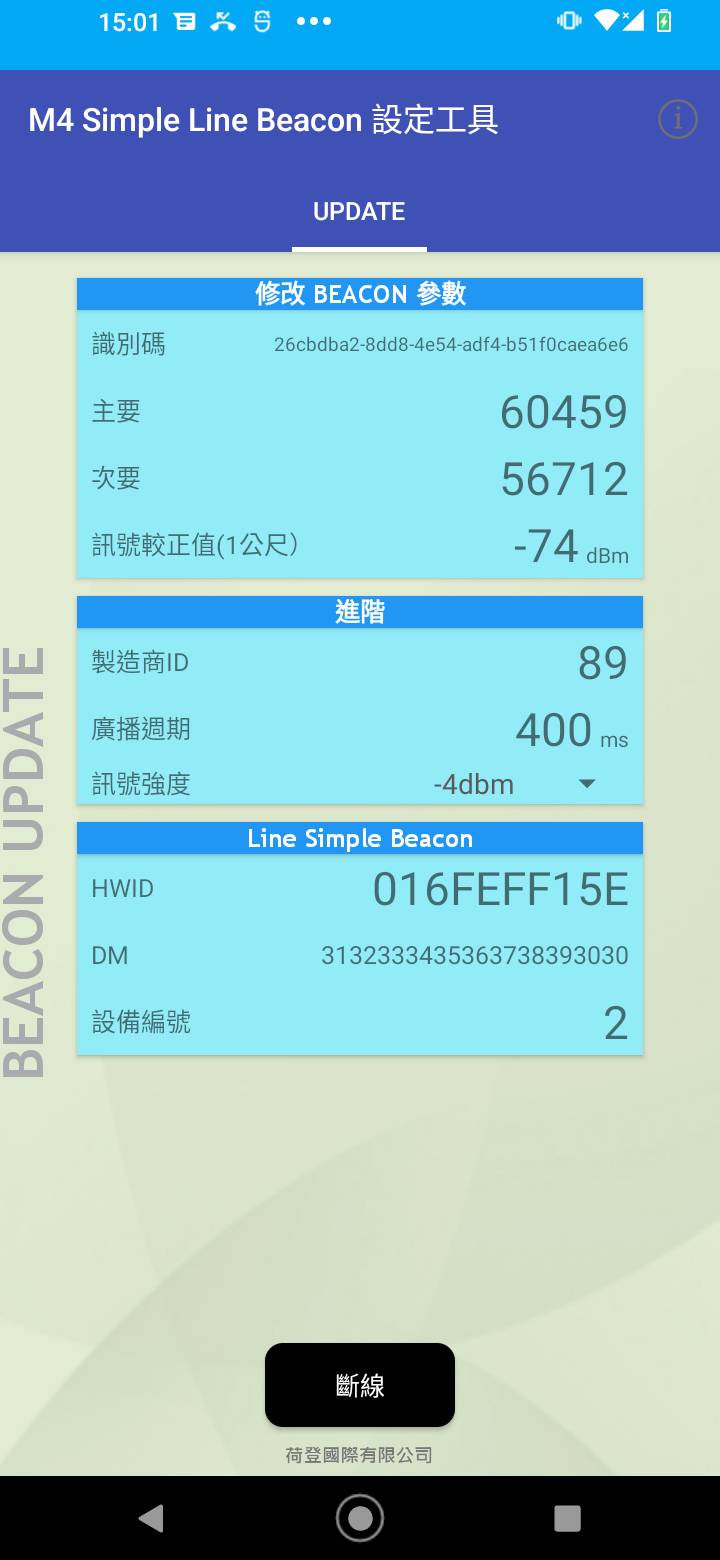Edit the 製造商ID value 89
This screenshot has height=1560, width=720.
click(x=602, y=663)
